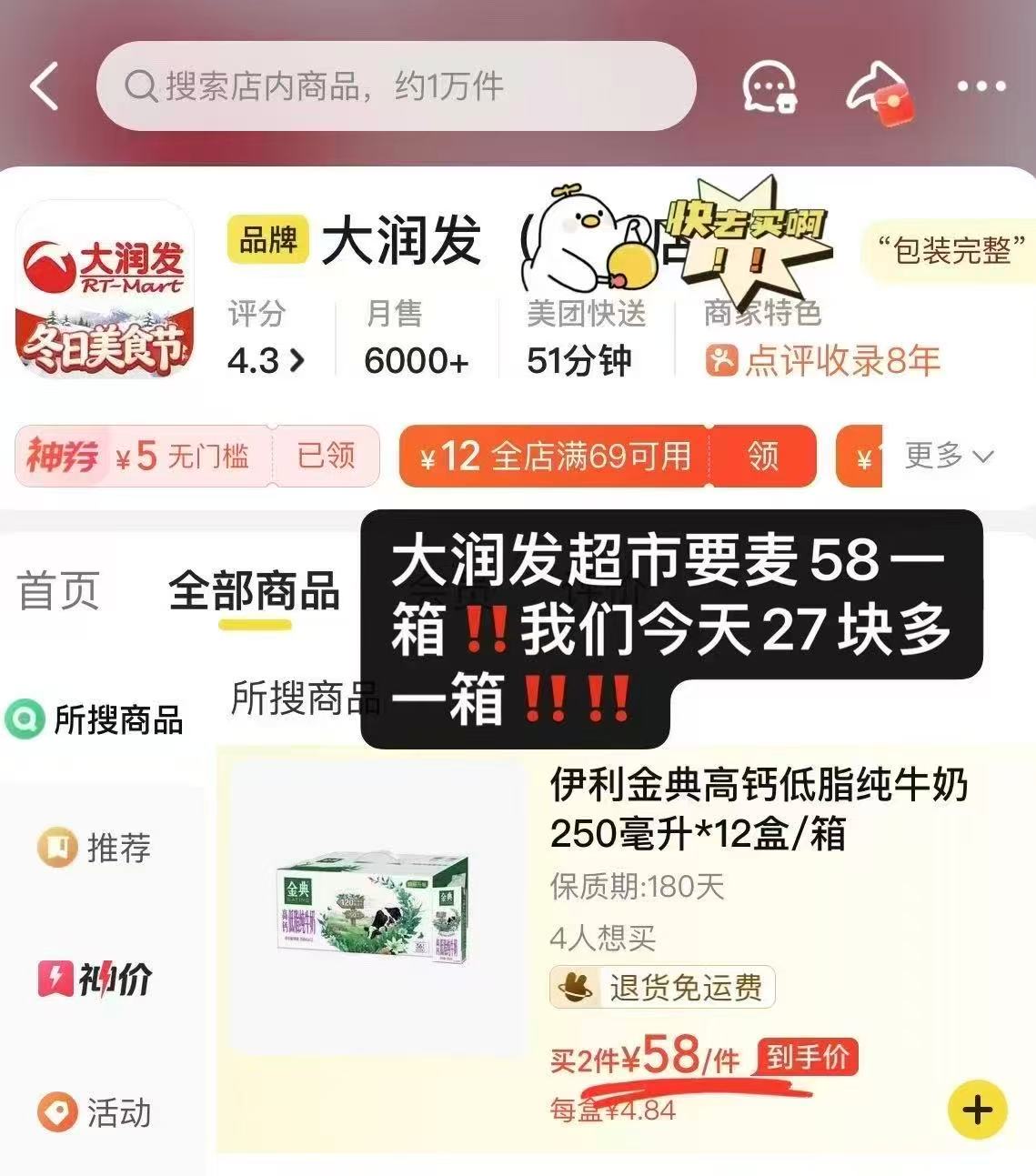The image size is (1036, 1176).
Task: Switch to the 全部商品 tab
Action: coord(254,591)
